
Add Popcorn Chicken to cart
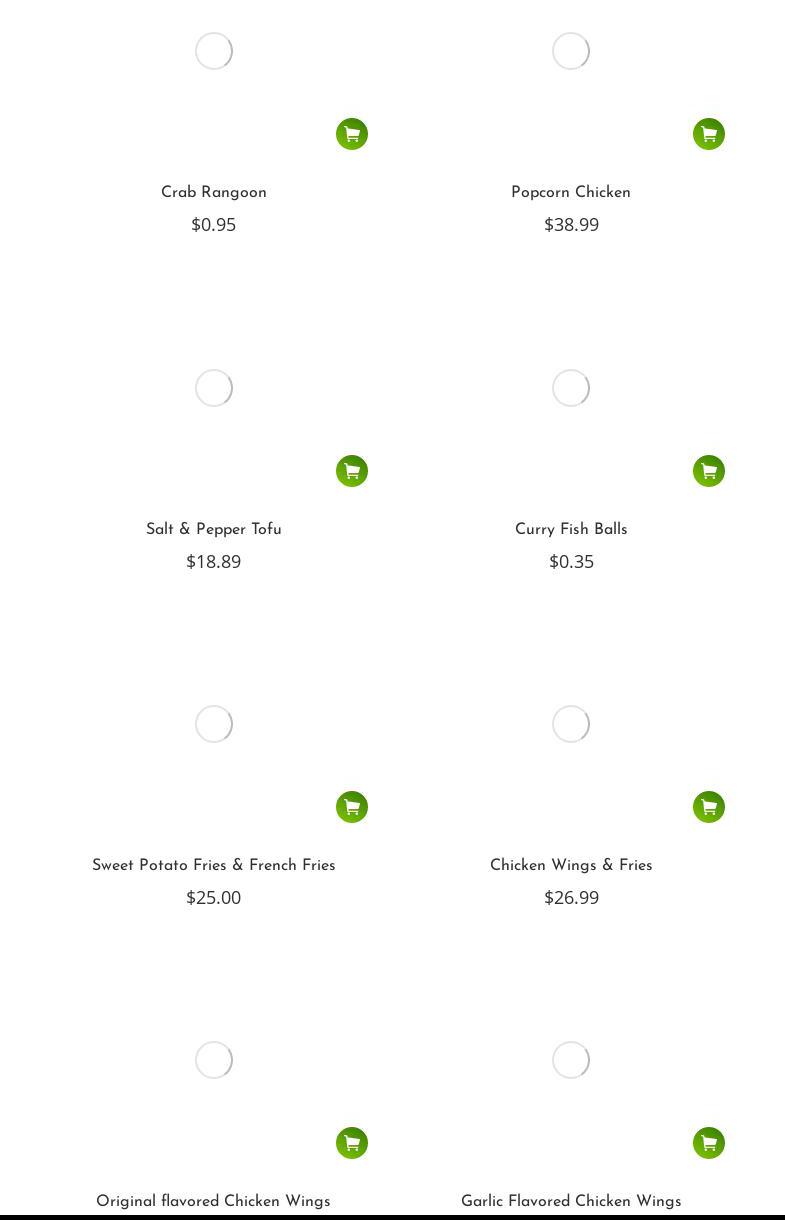[709, 134]
